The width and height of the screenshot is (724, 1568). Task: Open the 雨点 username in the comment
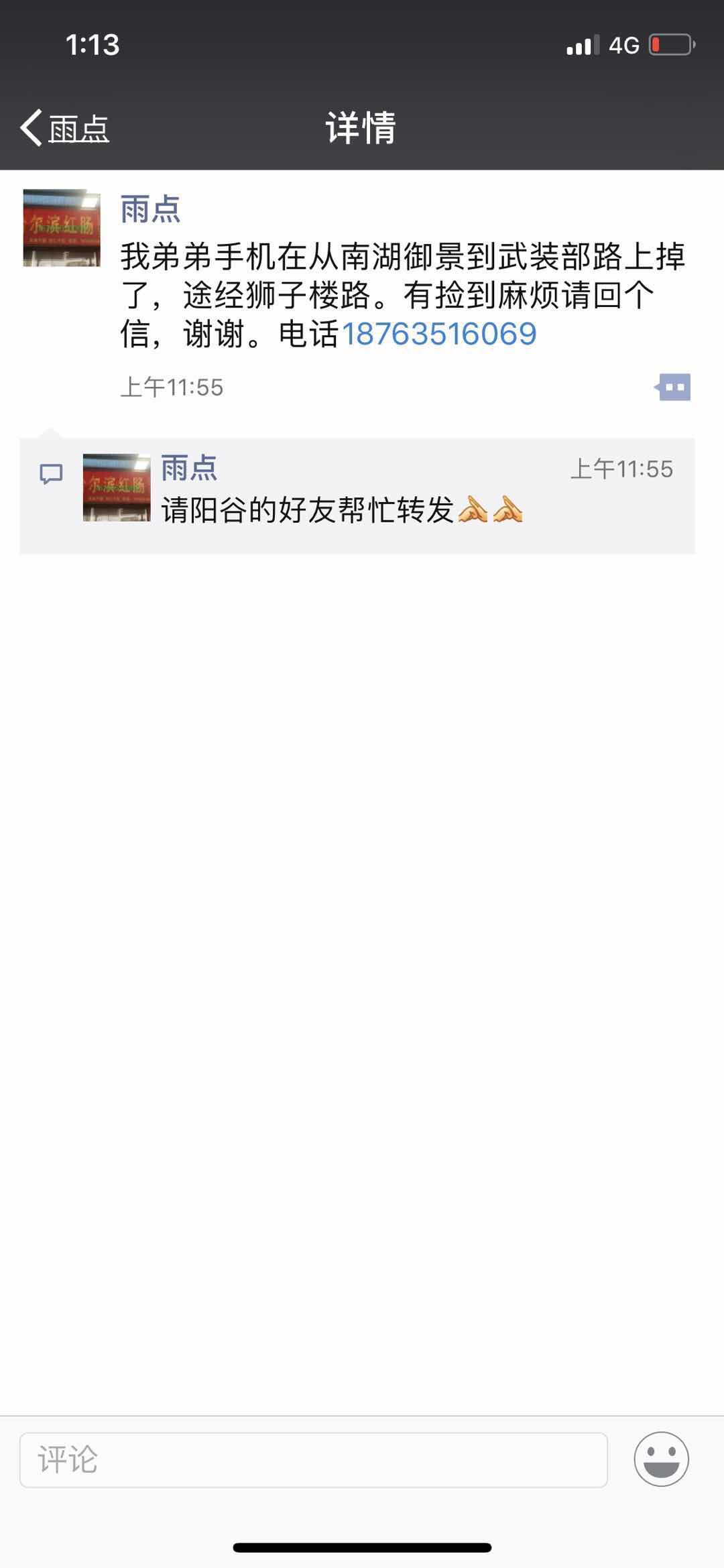coord(189,468)
